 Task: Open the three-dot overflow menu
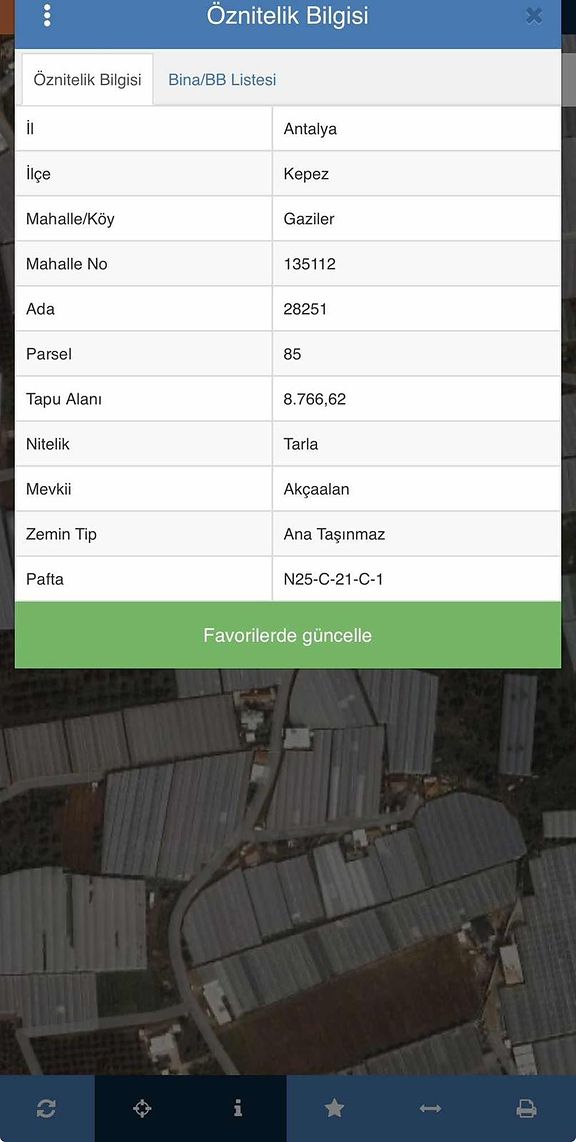point(47,15)
